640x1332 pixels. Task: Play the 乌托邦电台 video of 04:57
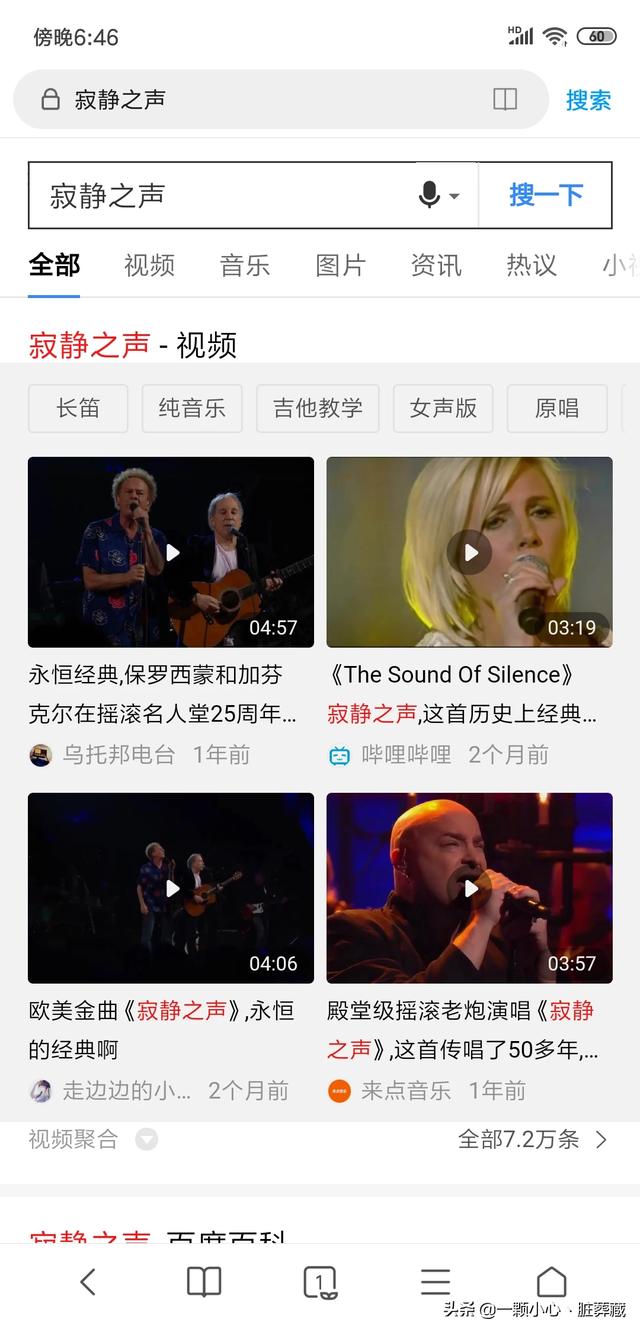171,552
